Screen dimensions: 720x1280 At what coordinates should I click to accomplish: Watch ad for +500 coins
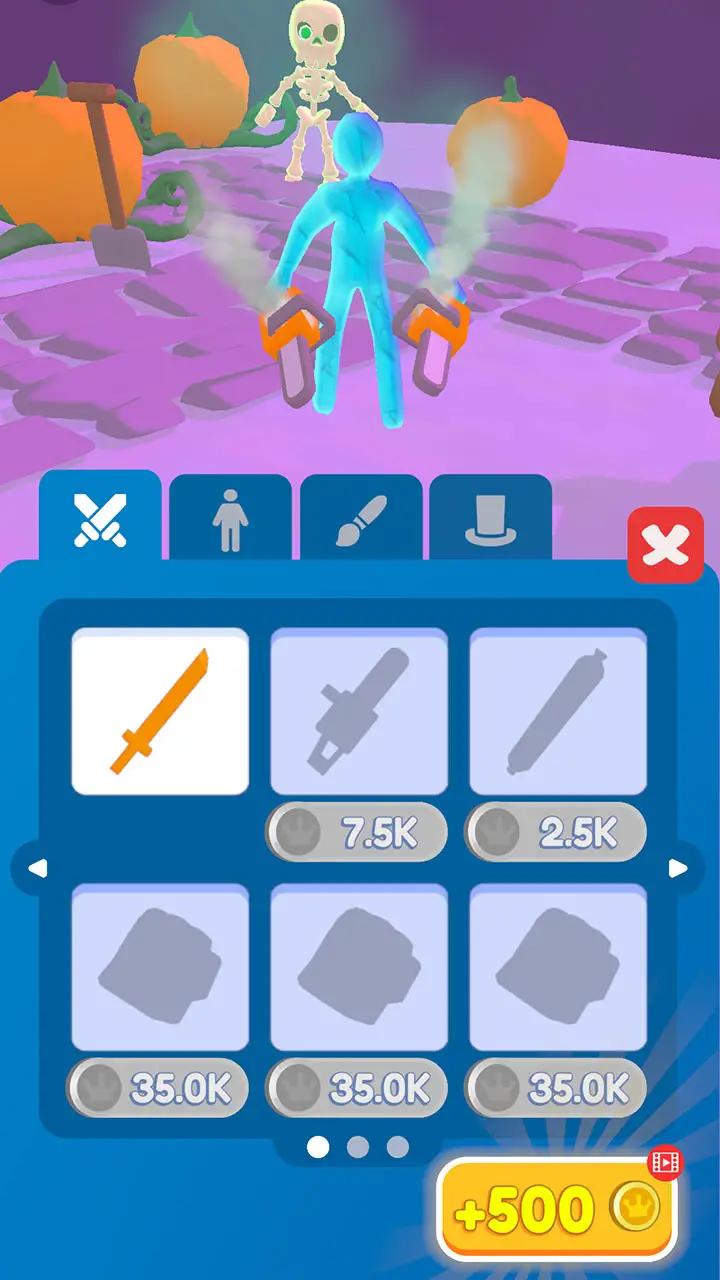click(x=557, y=1209)
